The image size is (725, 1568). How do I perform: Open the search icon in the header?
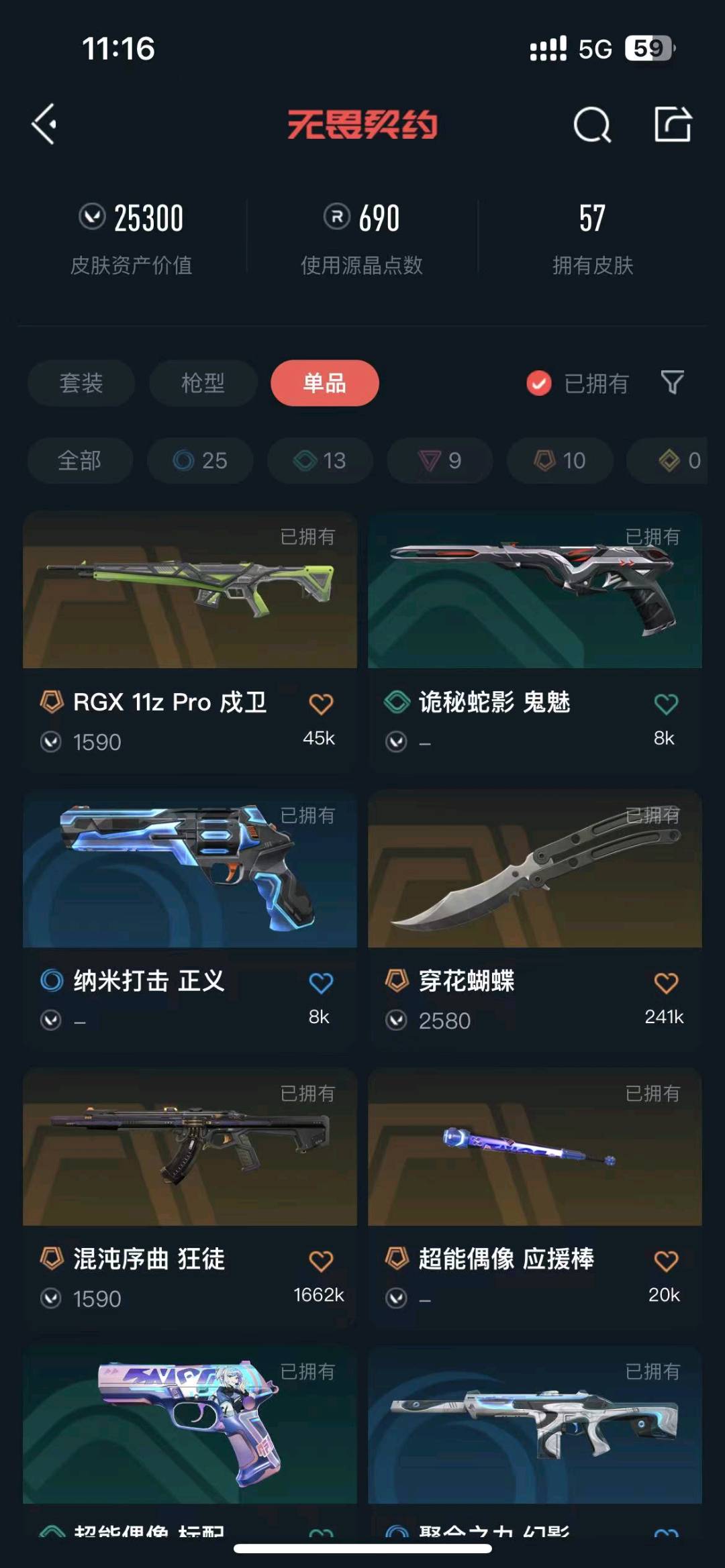[x=592, y=125]
